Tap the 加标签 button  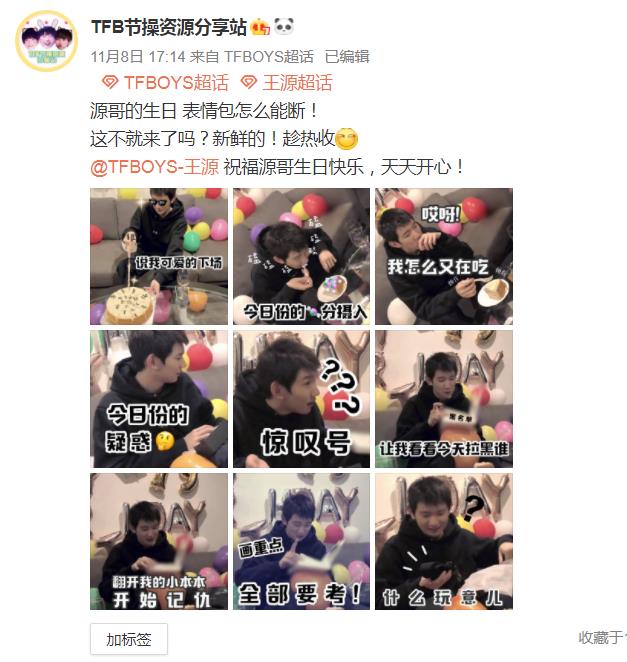129,639
